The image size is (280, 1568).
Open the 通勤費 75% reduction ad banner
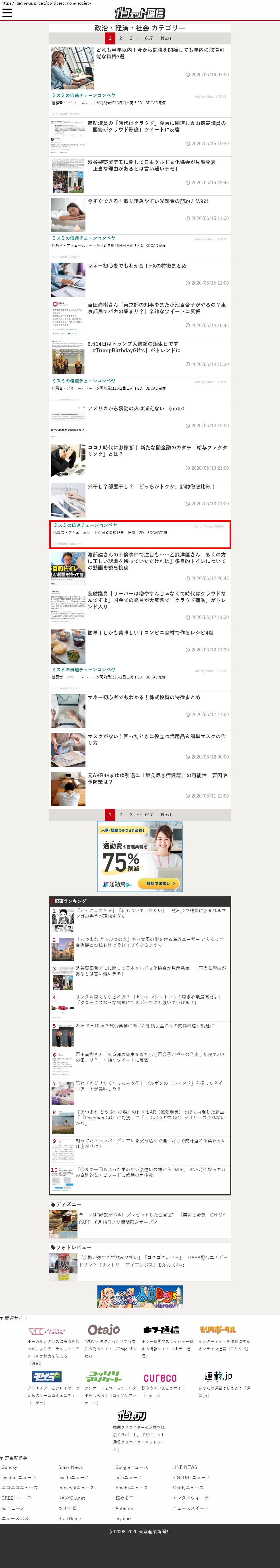click(140, 856)
